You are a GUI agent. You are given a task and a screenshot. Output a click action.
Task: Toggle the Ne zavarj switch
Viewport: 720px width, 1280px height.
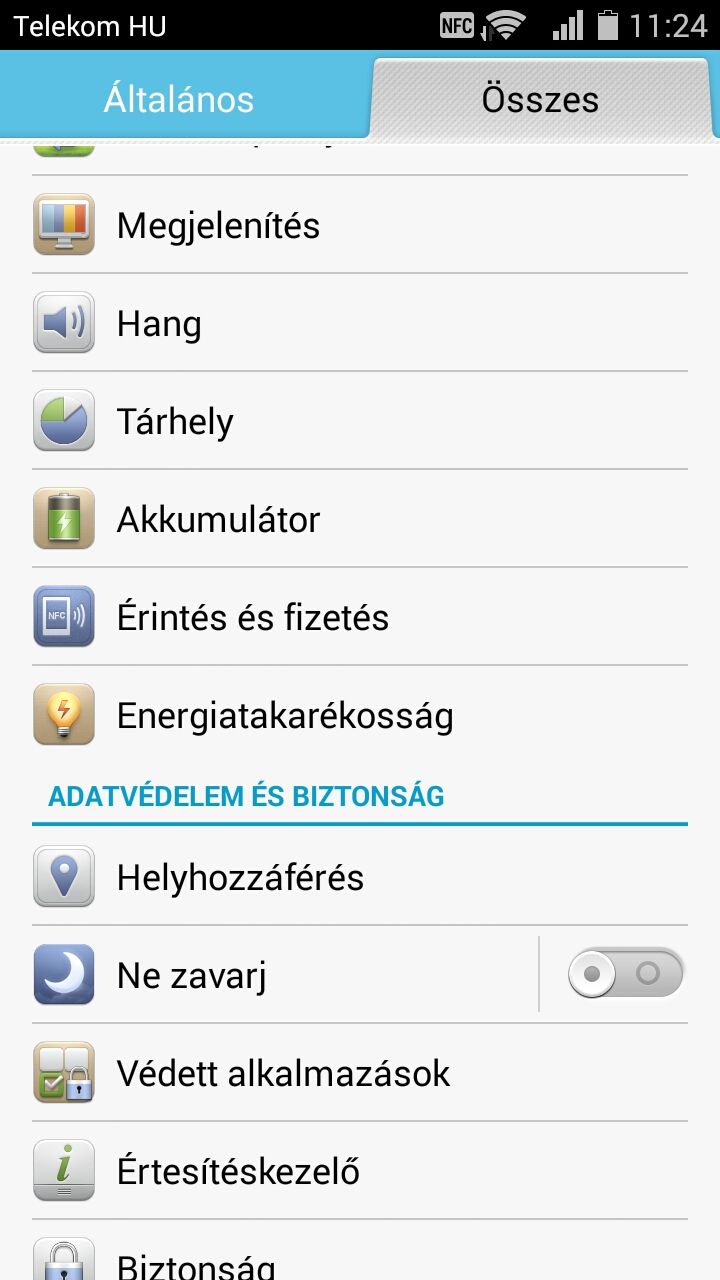[x=626, y=973]
